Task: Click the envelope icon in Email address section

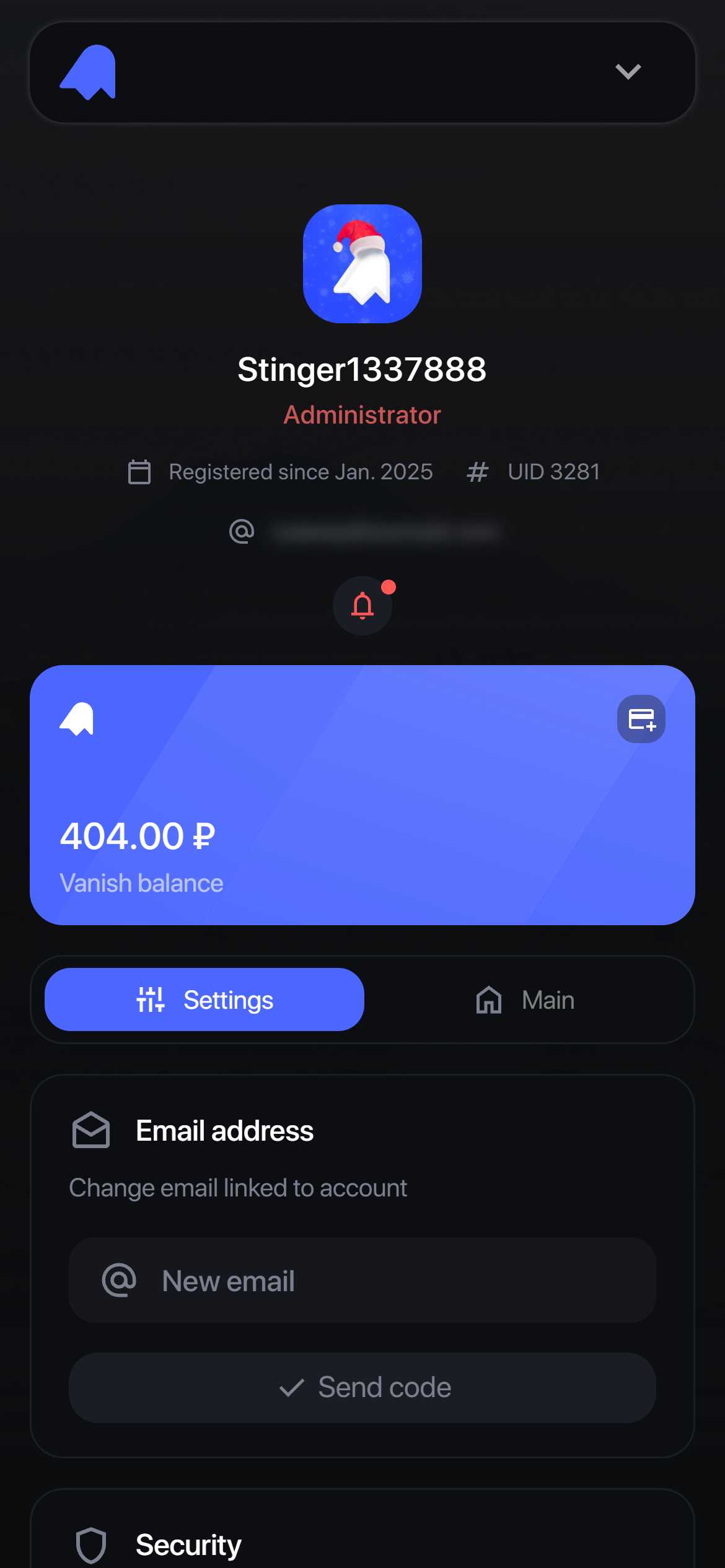Action: [x=91, y=1129]
